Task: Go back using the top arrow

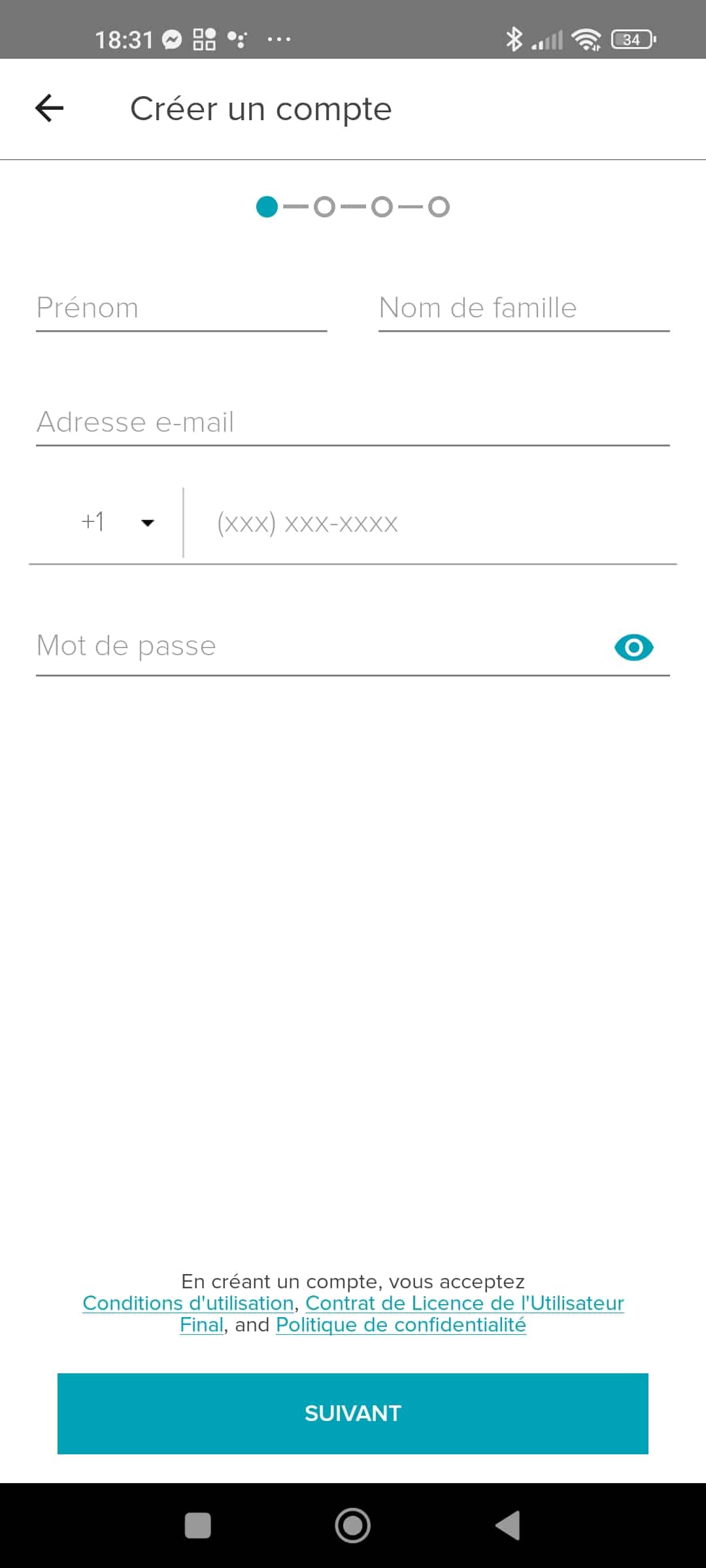Action: 50,108
